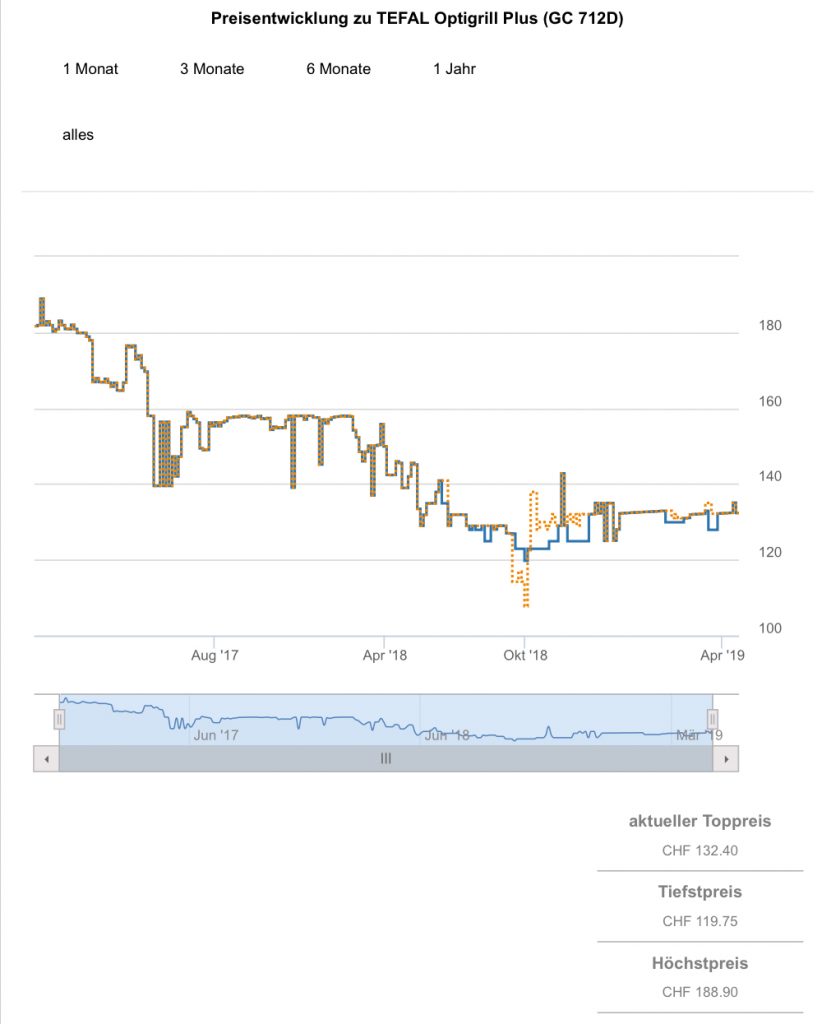Switch the chart to 6 Monate
The height and width of the screenshot is (1024, 822).
[x=338, y=69]
